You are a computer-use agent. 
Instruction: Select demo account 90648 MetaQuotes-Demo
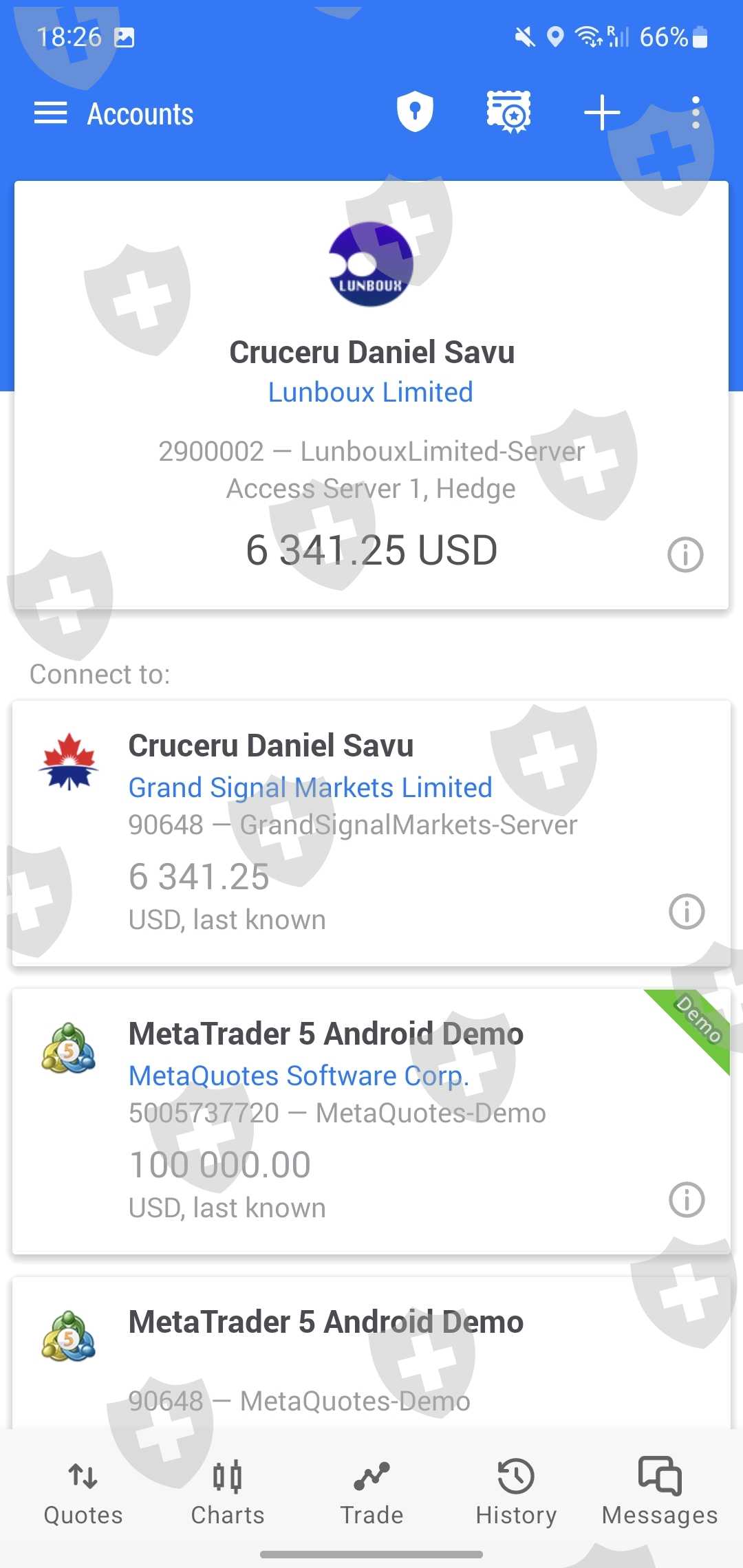(371, 1353)
